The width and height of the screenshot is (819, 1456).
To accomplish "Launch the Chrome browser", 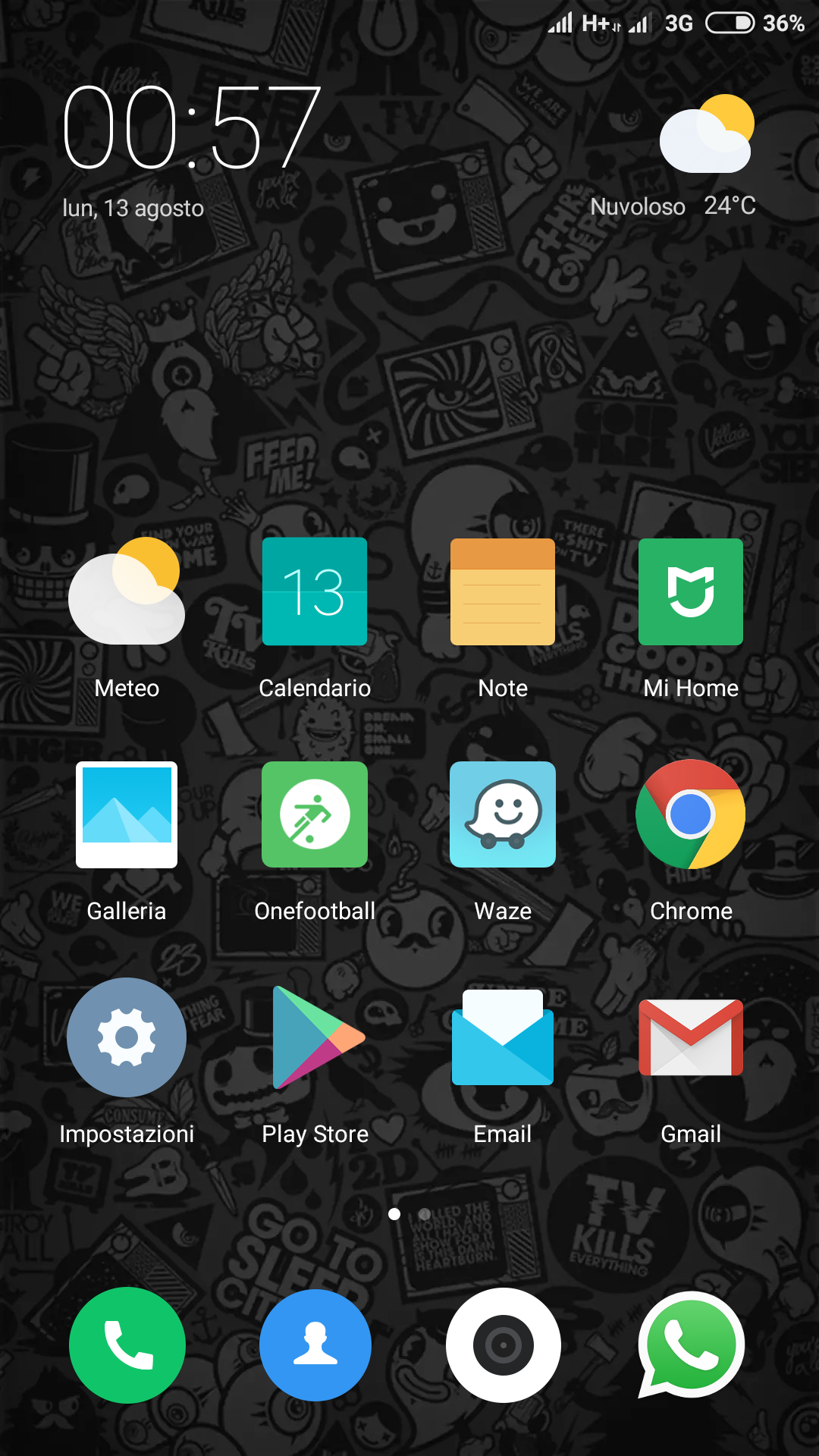I will coord(691,815).
